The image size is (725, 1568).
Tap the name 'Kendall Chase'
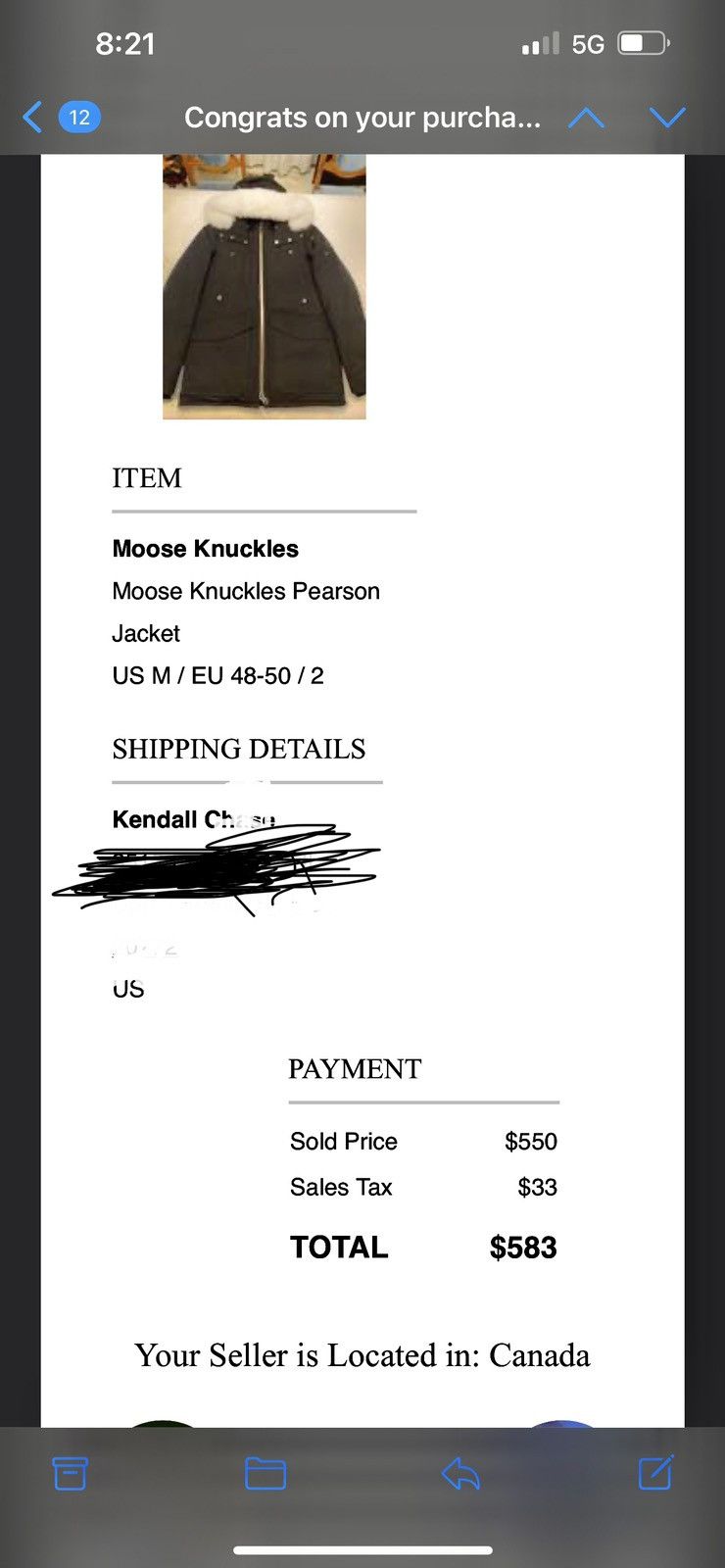[x=192, y=819]
